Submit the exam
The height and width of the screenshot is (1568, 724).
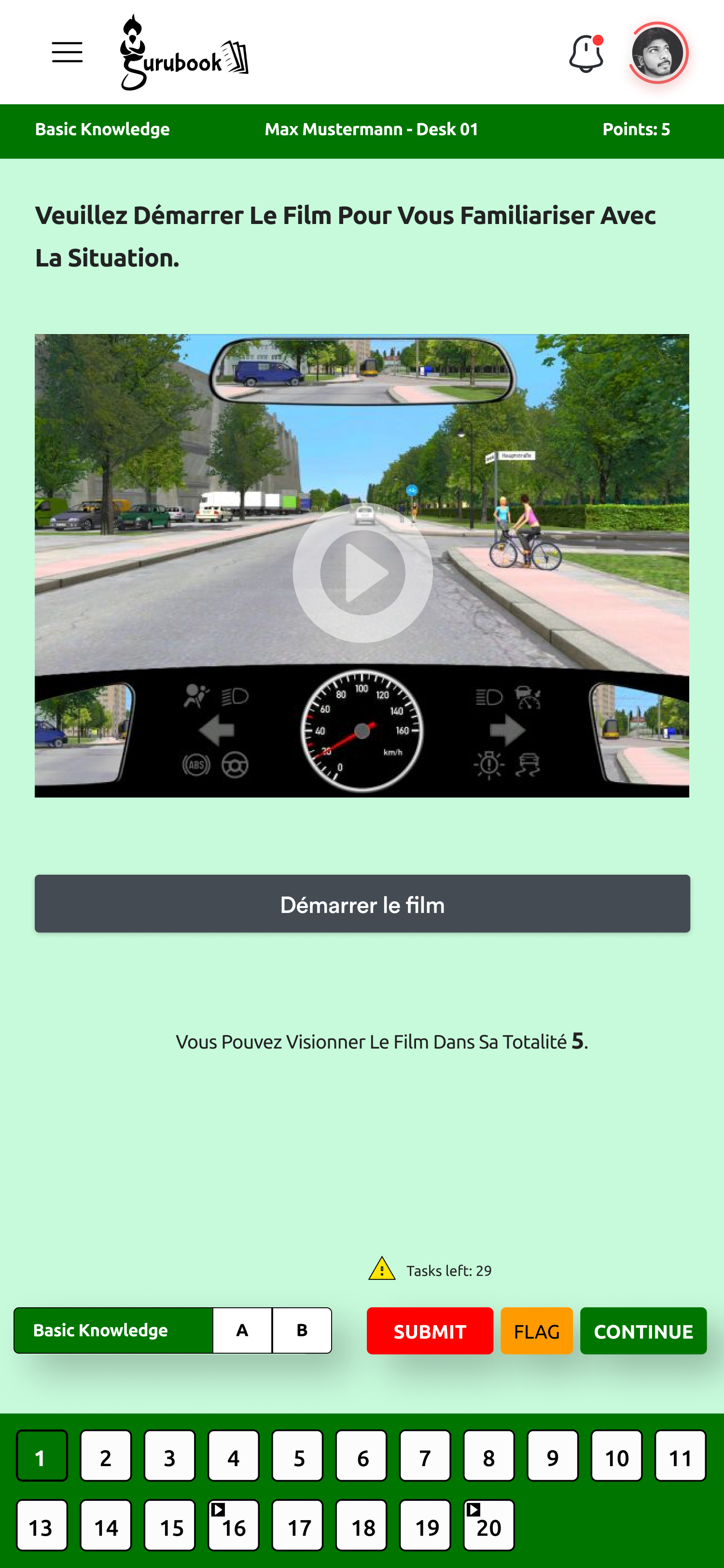point(430,1331)
